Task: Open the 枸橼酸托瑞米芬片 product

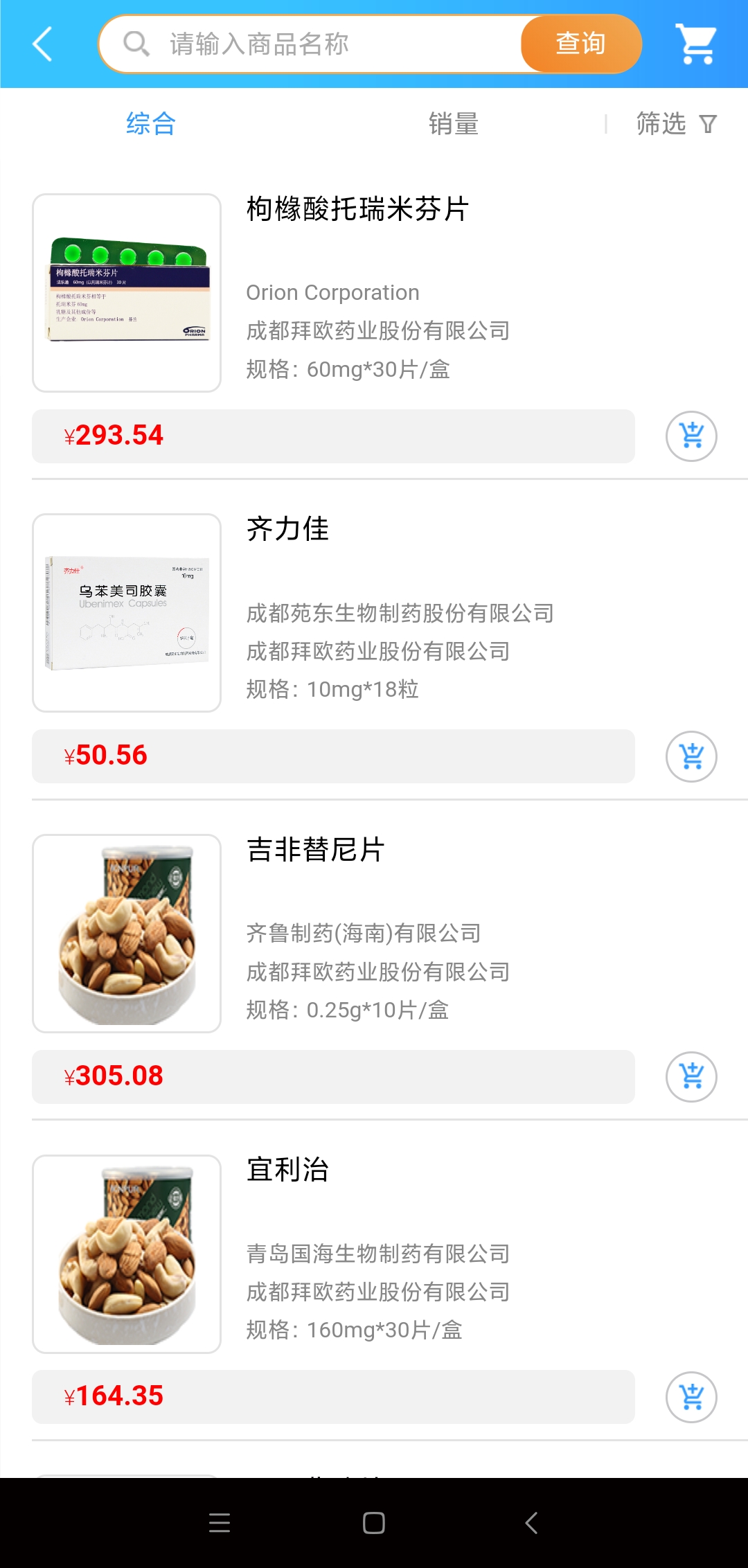Action: pyautogui.click(x=357, y=209)
